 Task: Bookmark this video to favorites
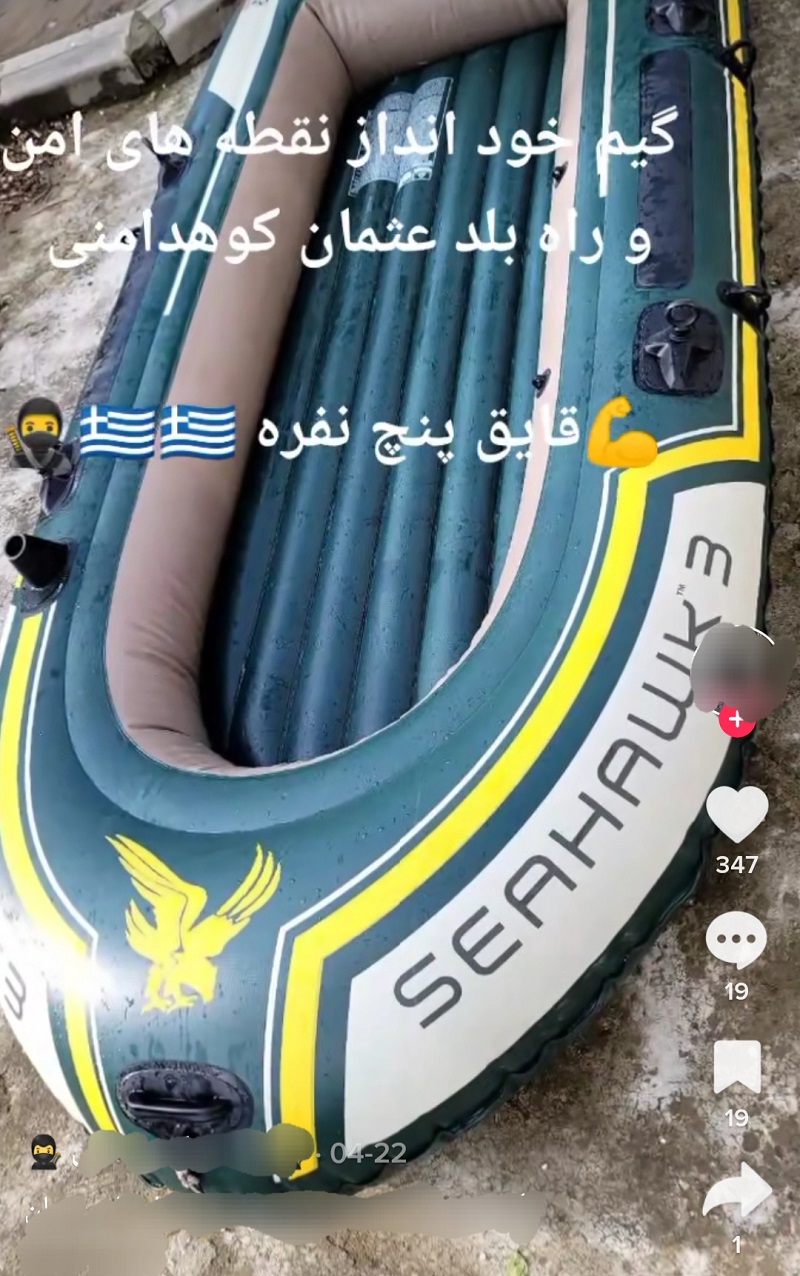[x=737, y=1068]
